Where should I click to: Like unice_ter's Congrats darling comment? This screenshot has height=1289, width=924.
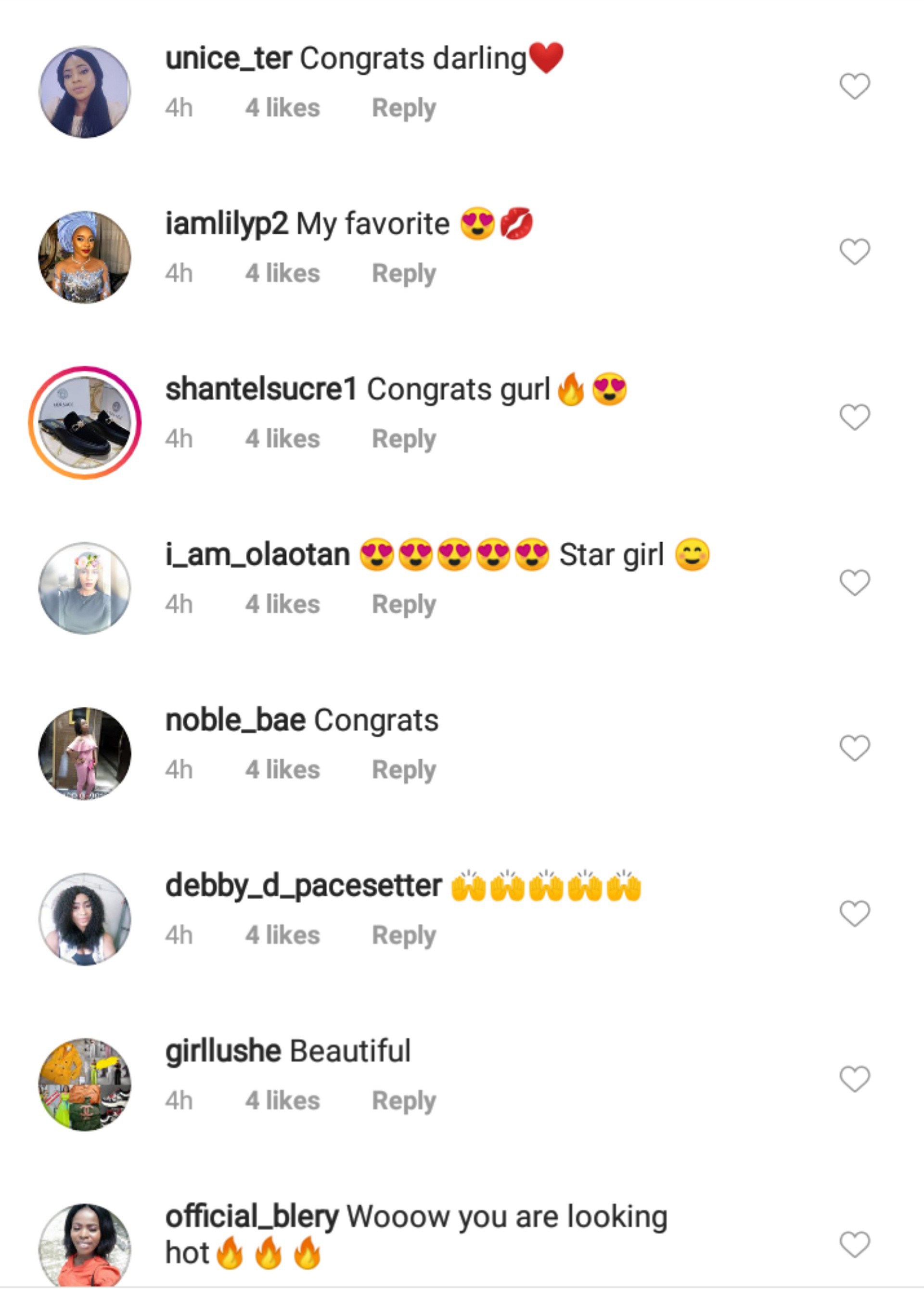pyautogui.click(x=855, y=87)
